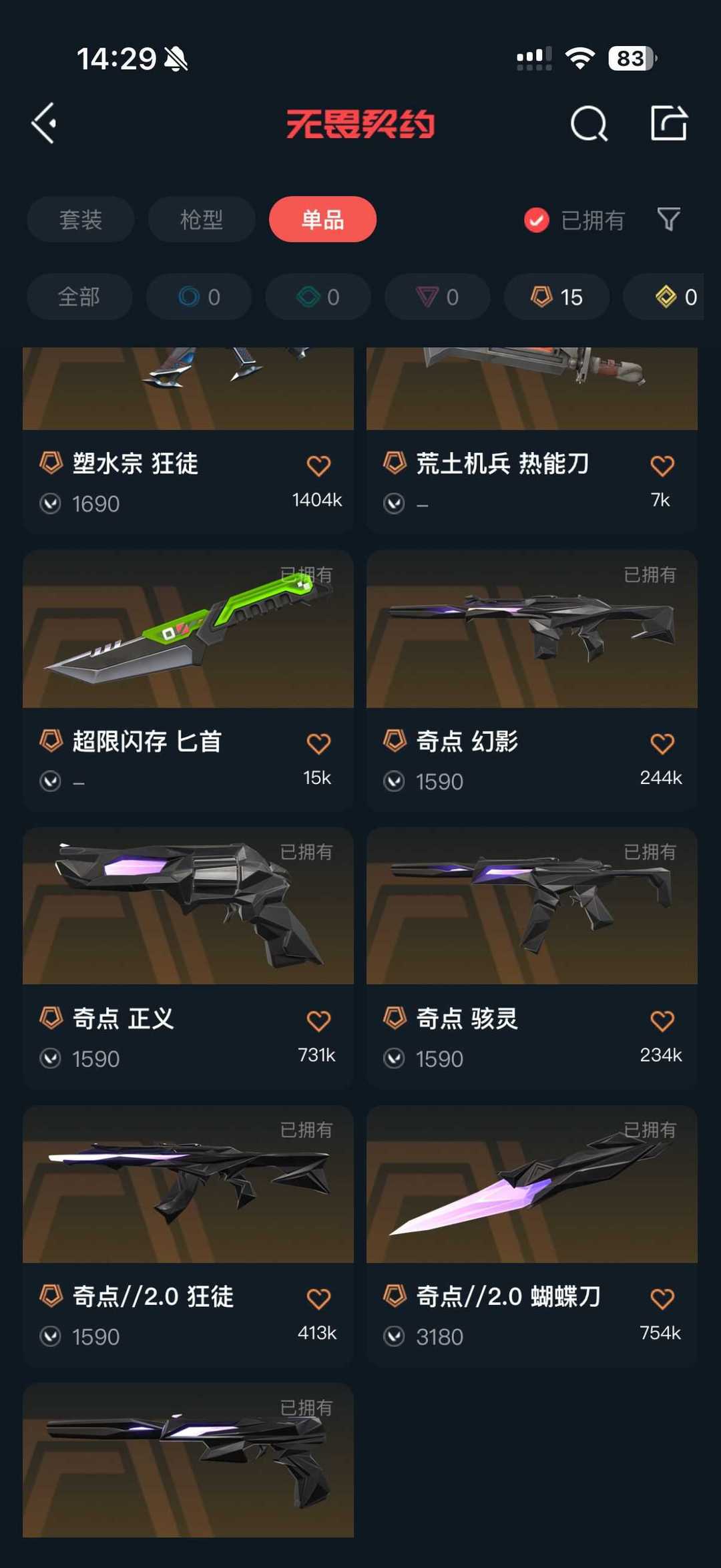This screenshot has height=1568, width=721.
Task: Toggle the 已拥有 owned checkbox
Action: 537,220
